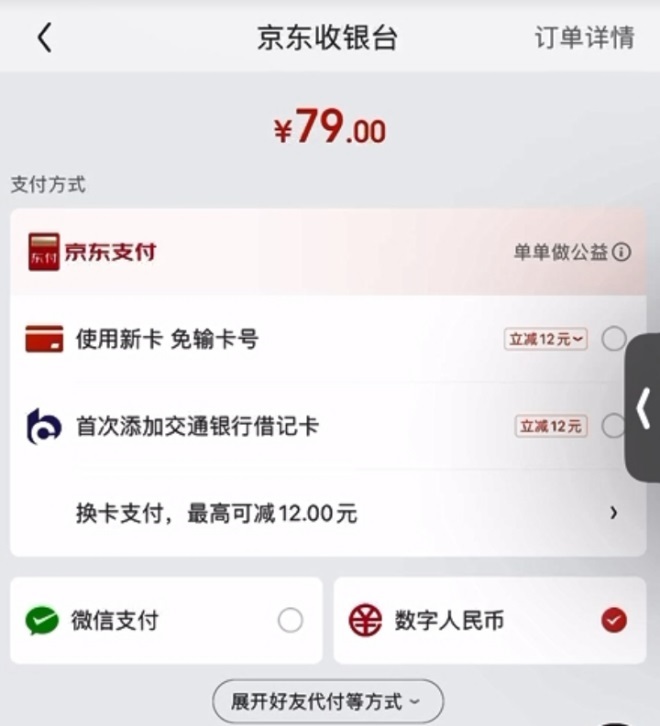Open 换卡支付 card switching row
The width and height of the screenshot is (660, 726).
(328, 514)
